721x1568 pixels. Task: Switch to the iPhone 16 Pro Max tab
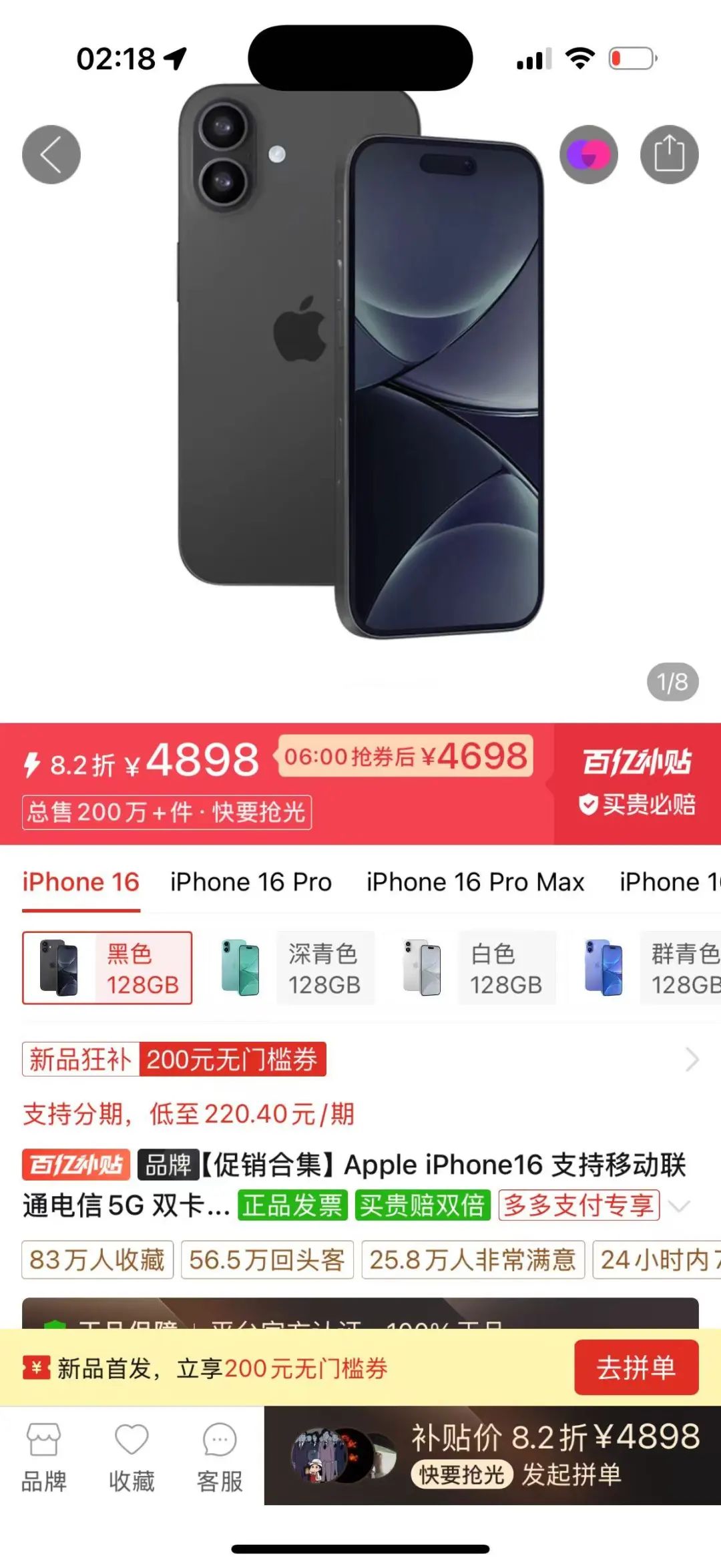(475, 882)
